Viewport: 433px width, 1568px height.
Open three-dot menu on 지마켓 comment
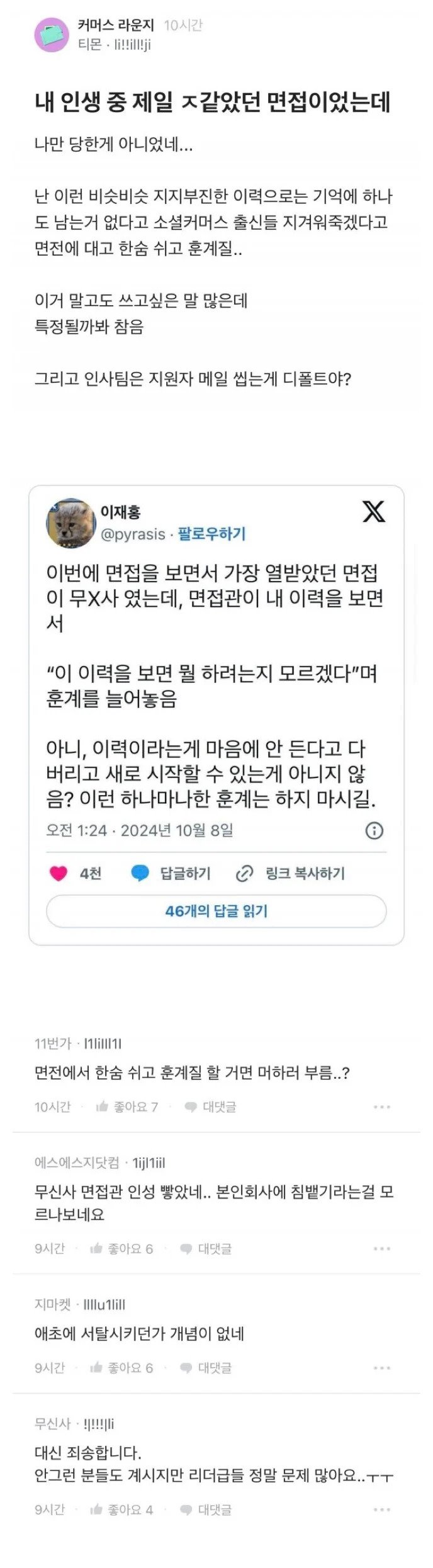coord(381,1367)
